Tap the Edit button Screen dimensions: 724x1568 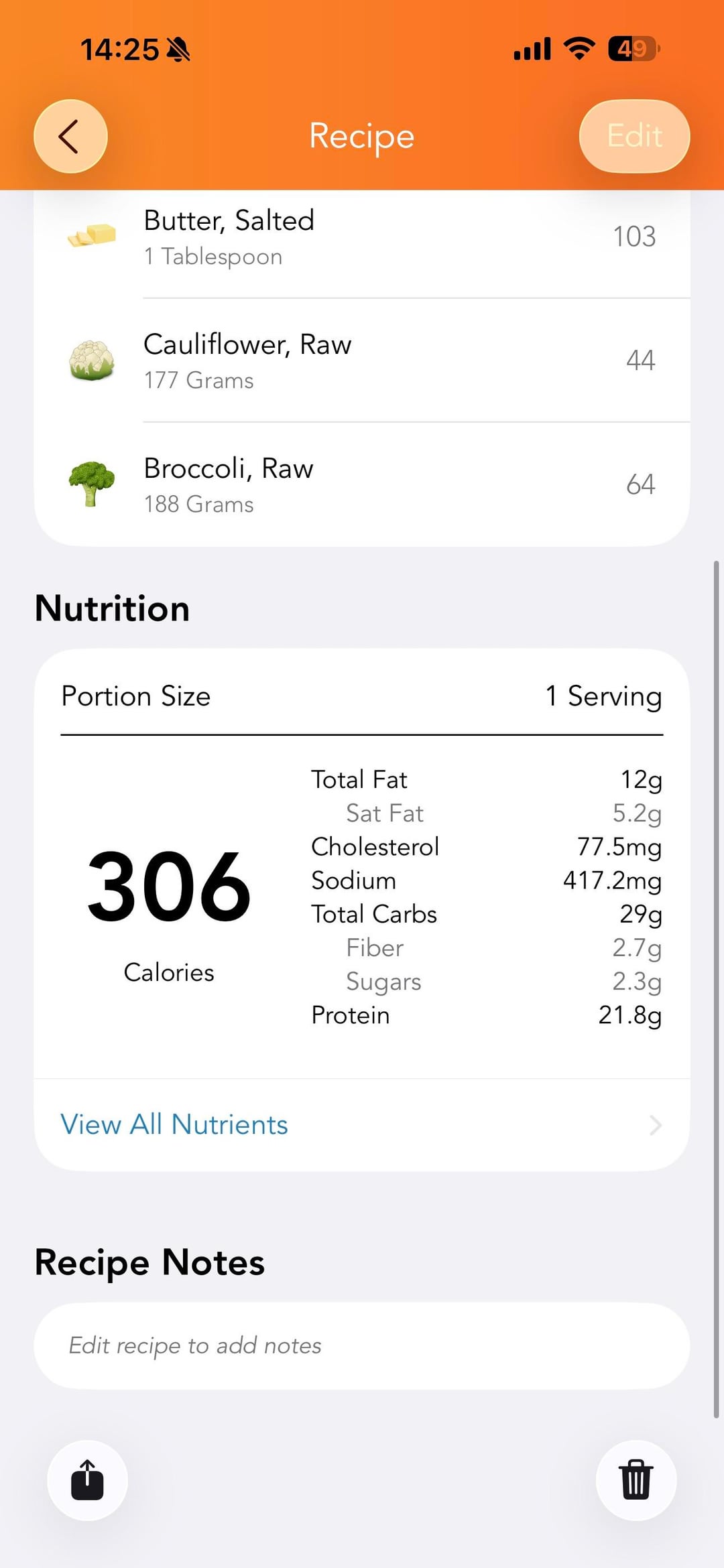[634, 137]
